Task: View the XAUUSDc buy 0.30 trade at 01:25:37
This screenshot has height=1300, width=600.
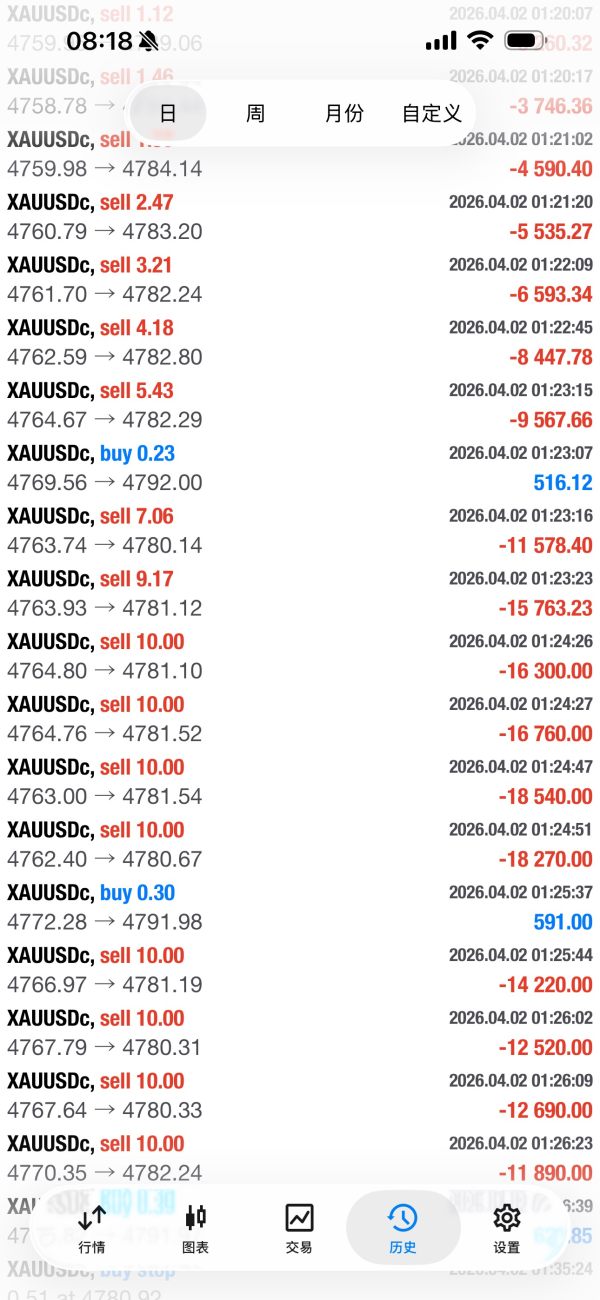Action: (x=300, y=908)
